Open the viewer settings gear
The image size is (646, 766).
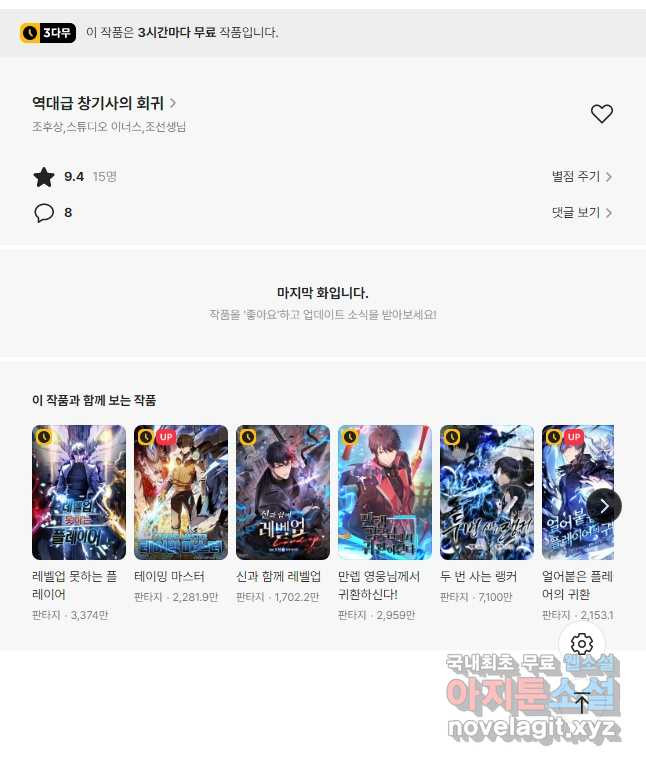[582, 644]
